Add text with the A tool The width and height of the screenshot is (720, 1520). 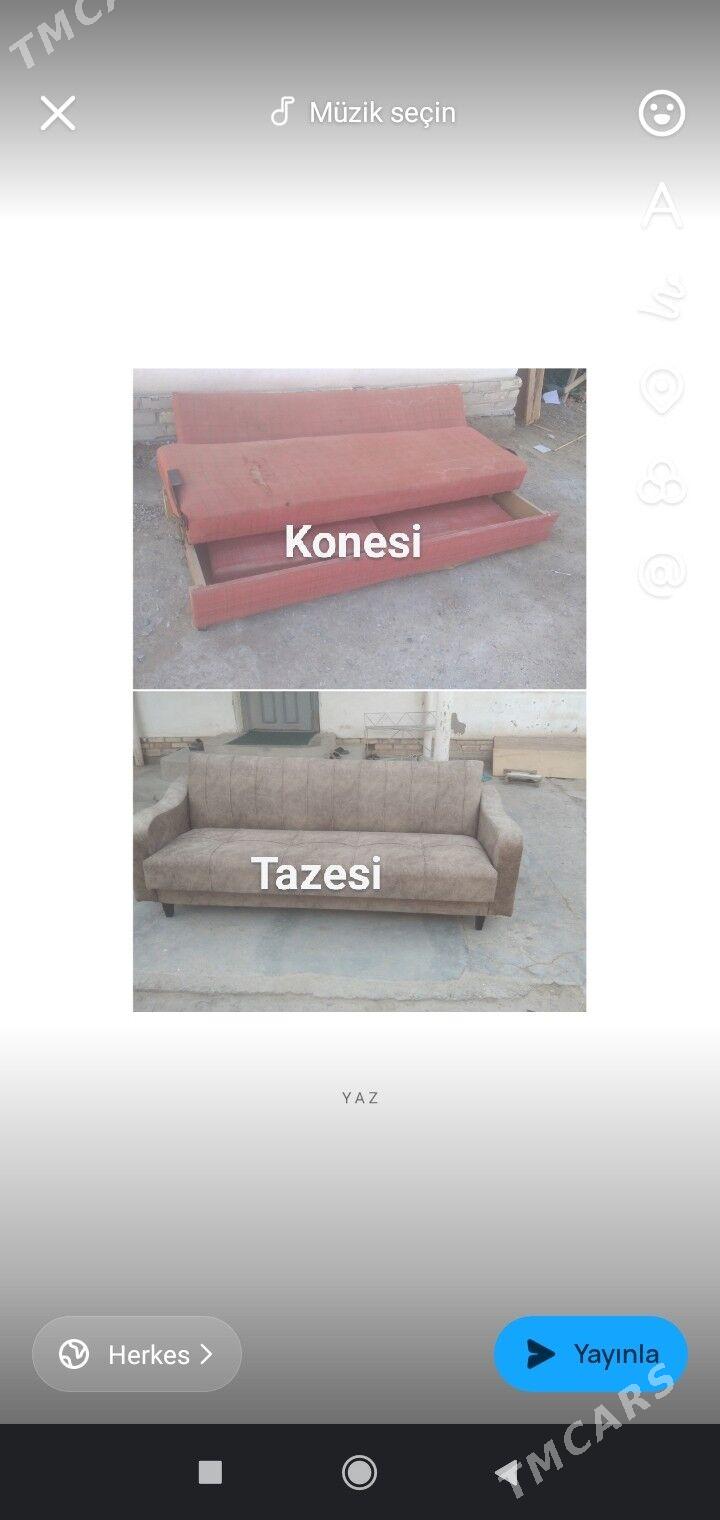pos(661,206)
